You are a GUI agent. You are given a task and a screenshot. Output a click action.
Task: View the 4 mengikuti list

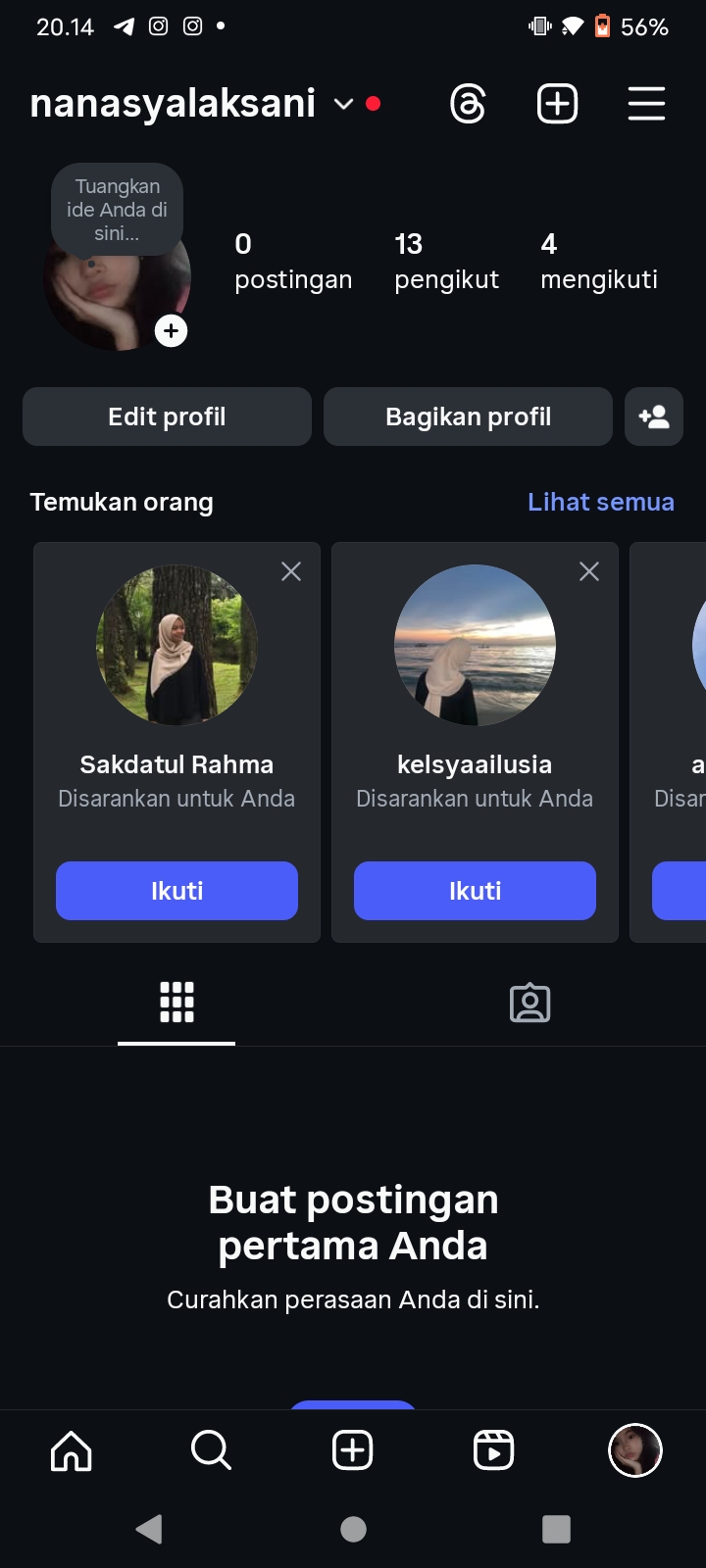click(x=598, y=262)
